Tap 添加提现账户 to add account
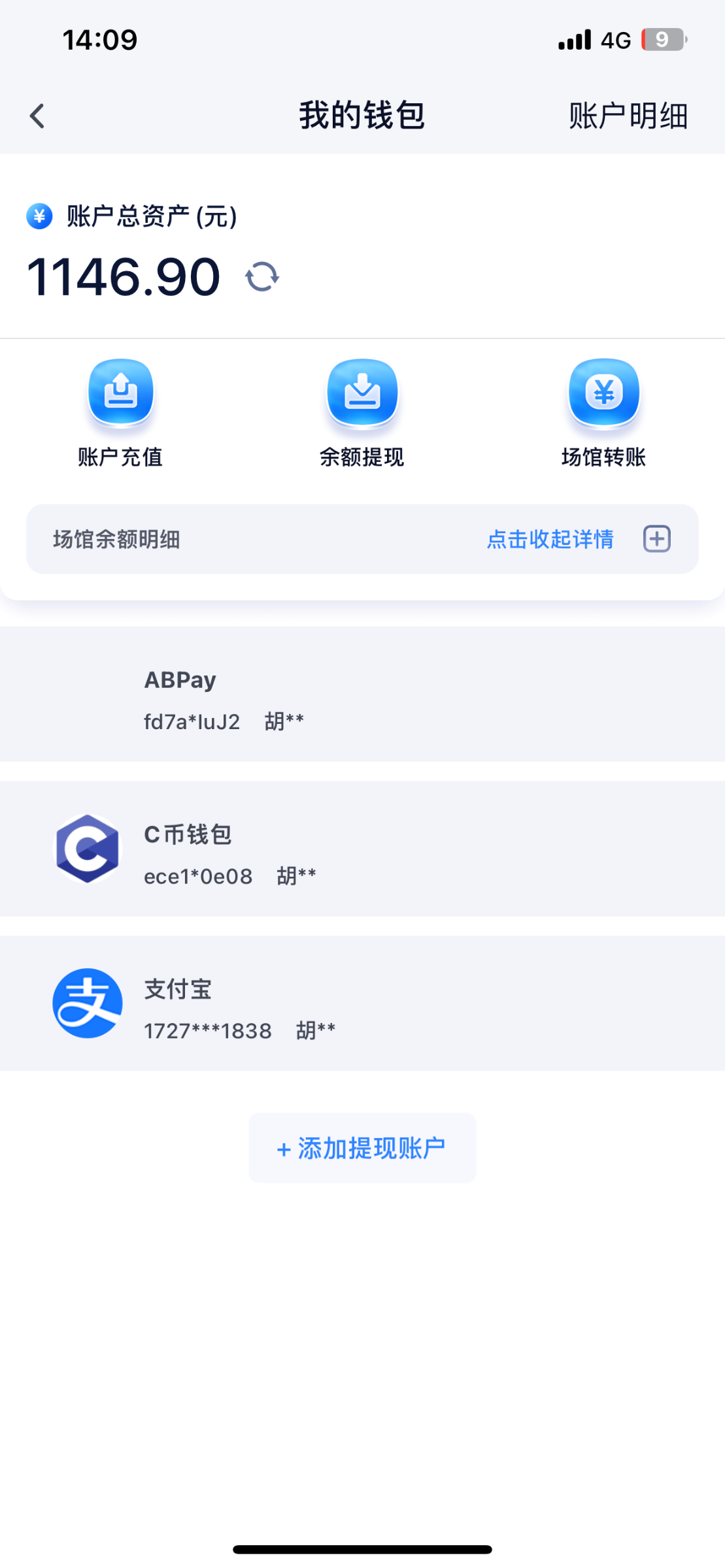 click(362, 1148)
